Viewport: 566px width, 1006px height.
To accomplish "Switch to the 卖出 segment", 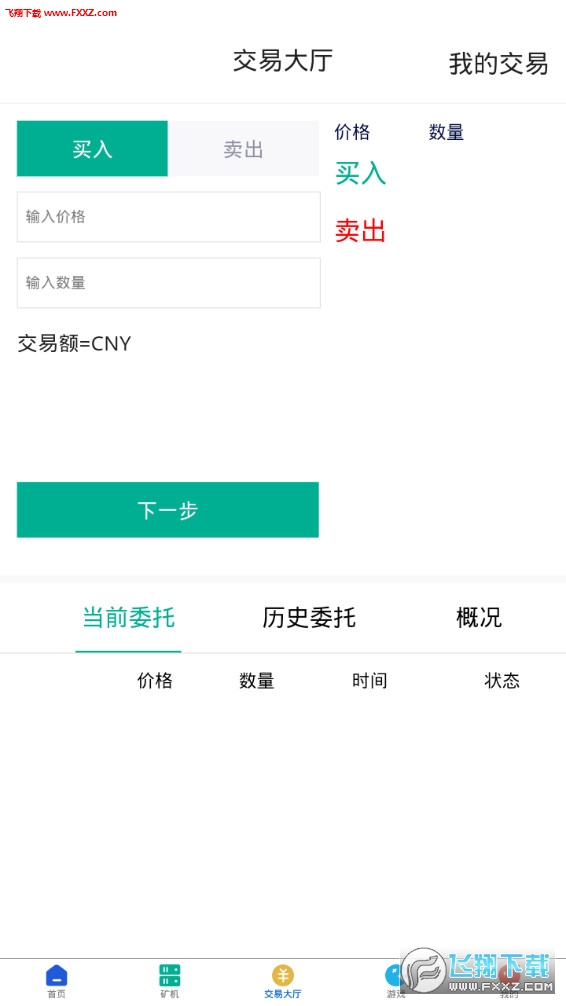I will [x=243, y=148].
